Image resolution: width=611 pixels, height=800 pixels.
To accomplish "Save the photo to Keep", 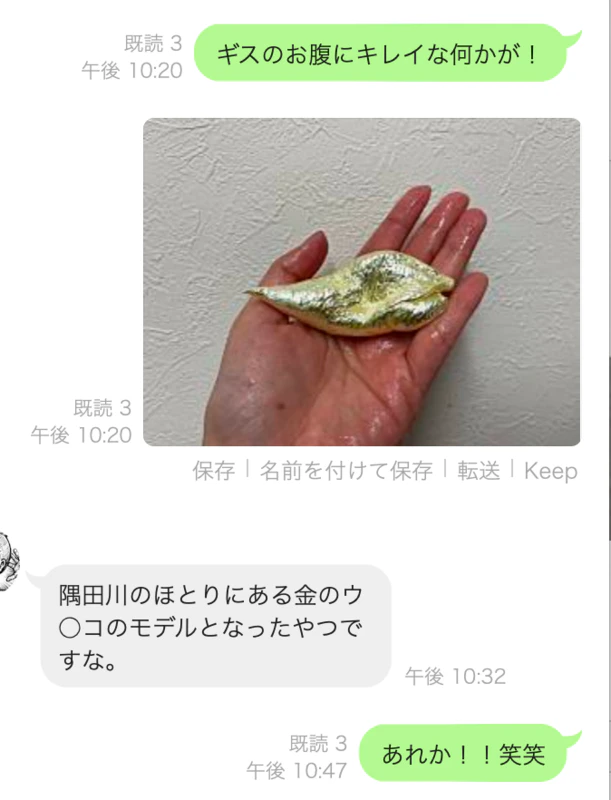I will 550,471.
